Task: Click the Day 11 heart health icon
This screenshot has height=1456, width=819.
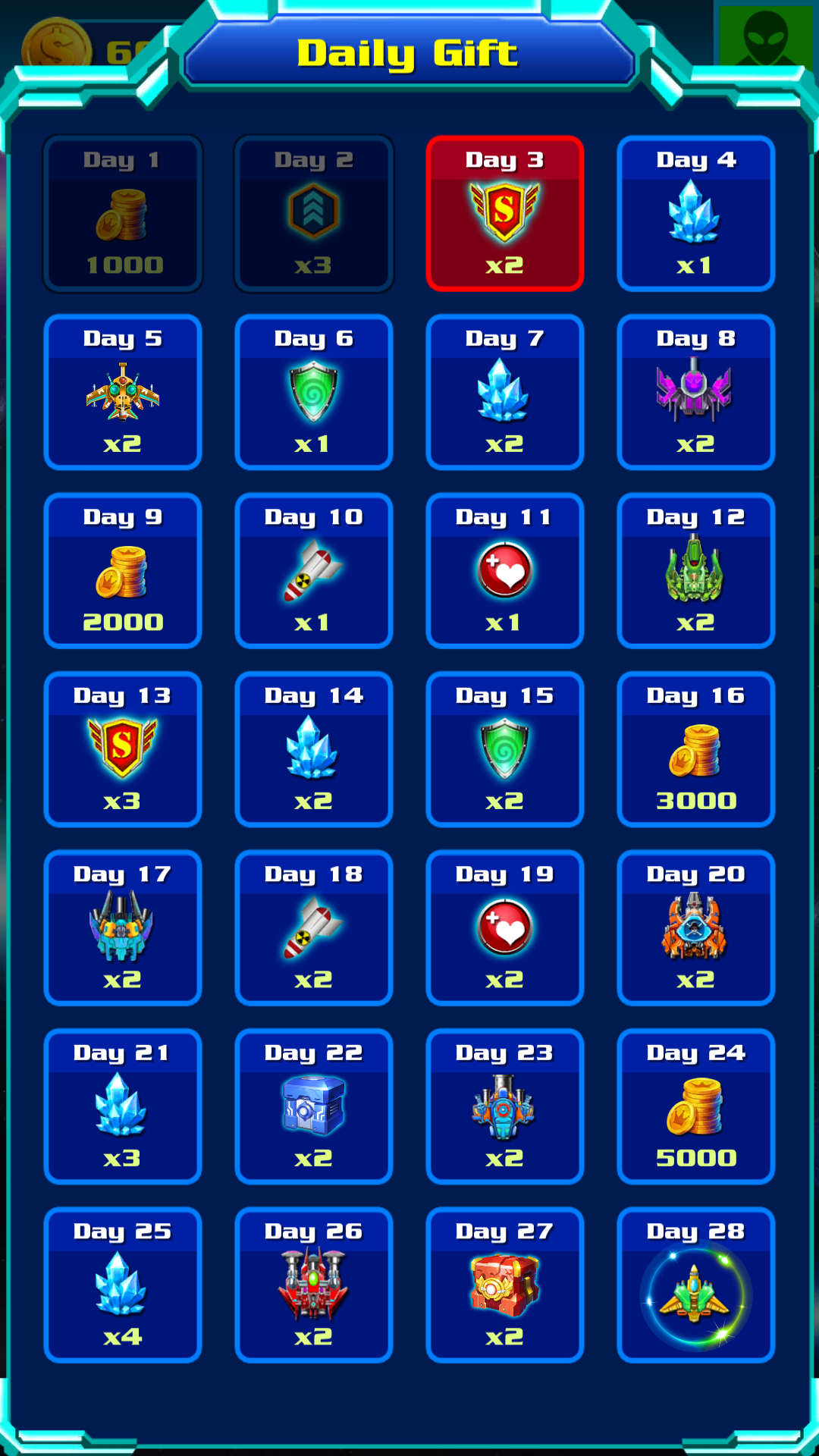Action: pos(504,569)
